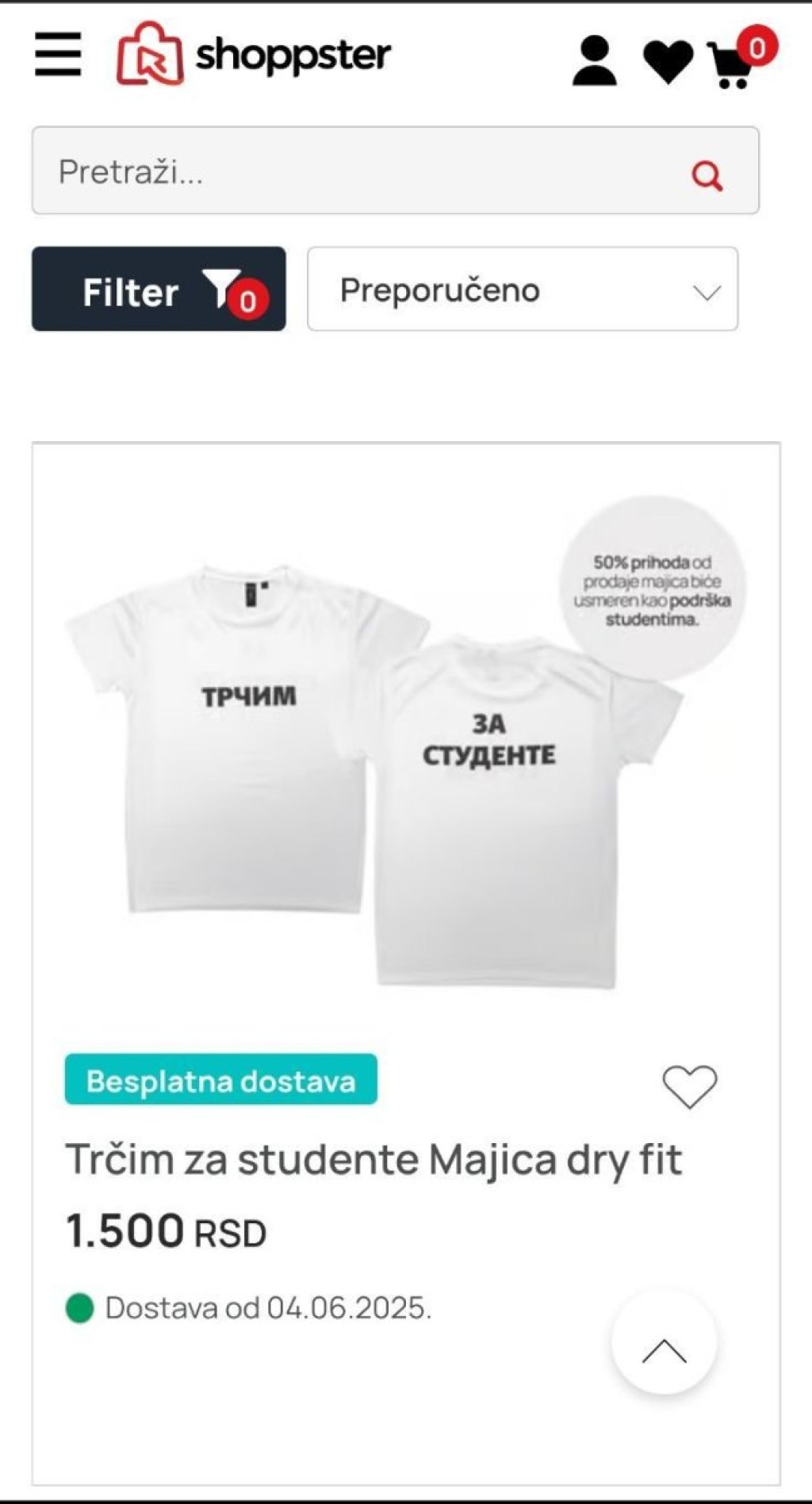This screenshot has height=1504, width=812.
Task: Open the user account profile
Action: pyautogui.click(x=594, y=60)
